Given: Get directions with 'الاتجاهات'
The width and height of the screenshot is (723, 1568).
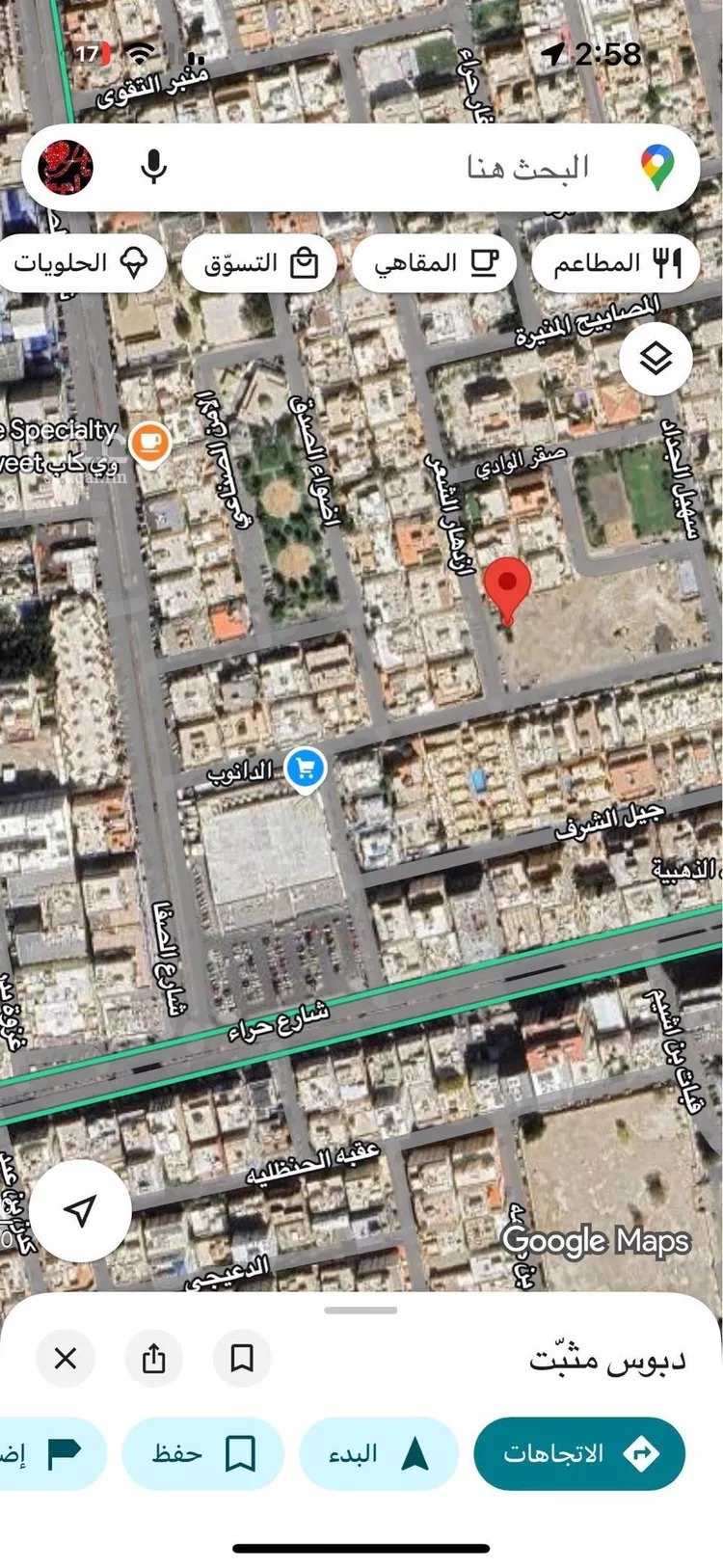Looking at the screenshot, I should tap(579, 1453).
